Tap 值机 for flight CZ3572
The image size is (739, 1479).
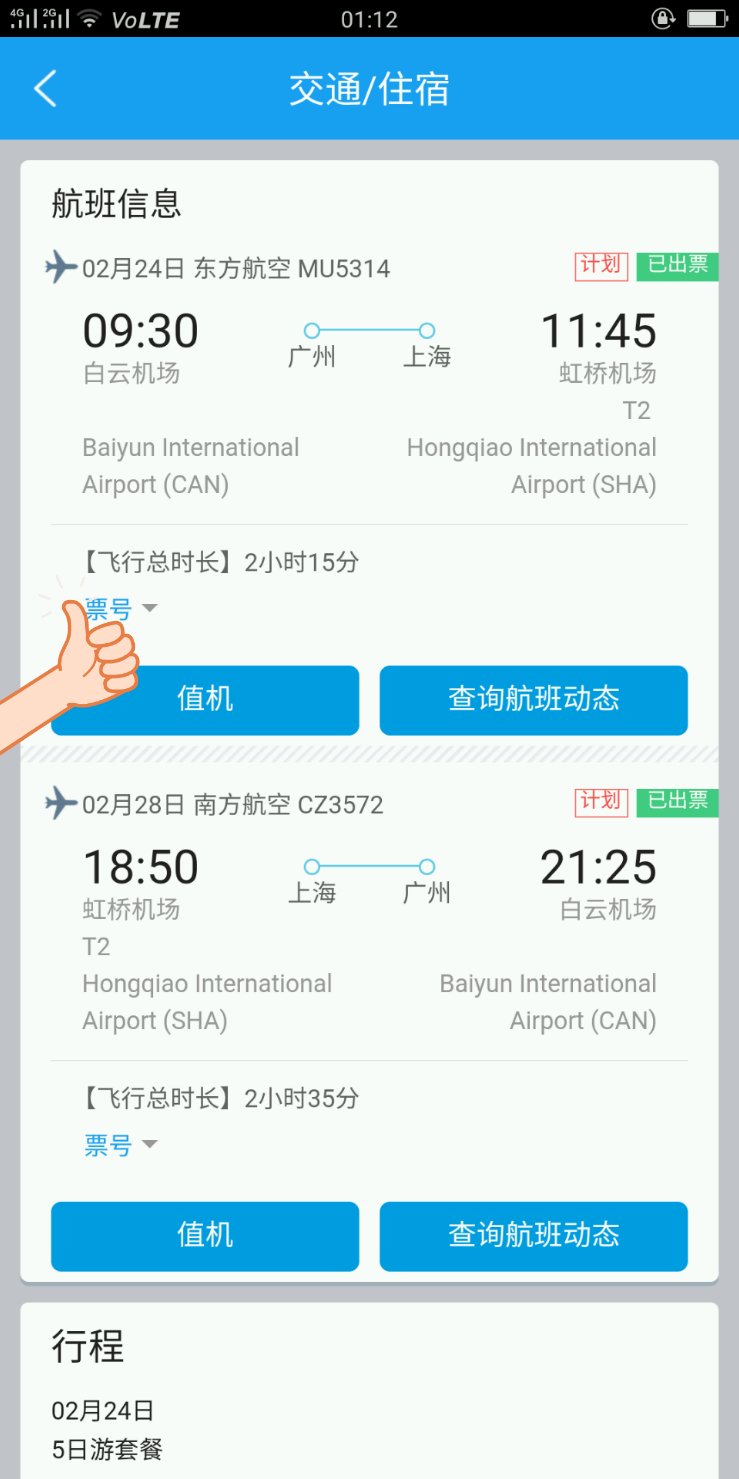coord(205,1236)
